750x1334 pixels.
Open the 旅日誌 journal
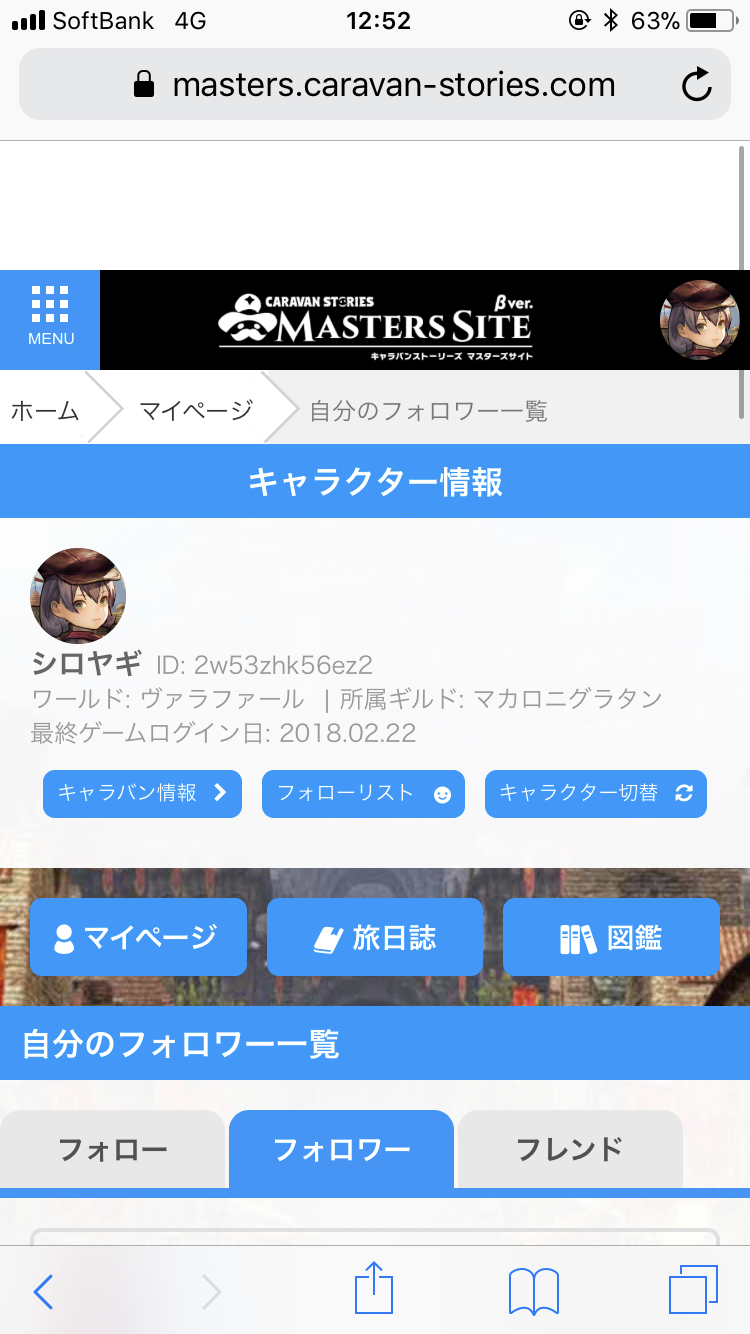(375, 937)
